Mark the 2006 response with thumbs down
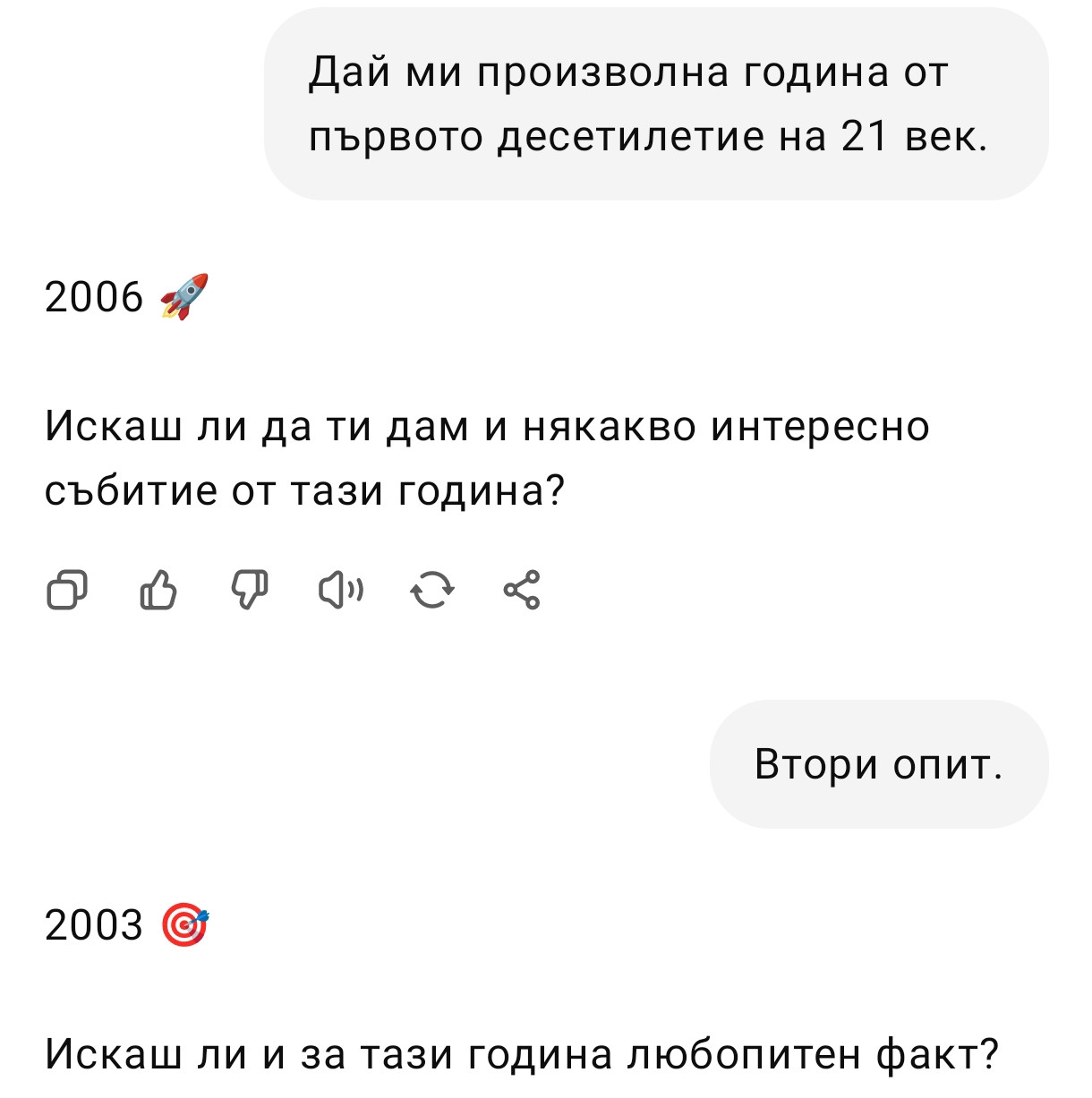 click(x=250, y=591)
